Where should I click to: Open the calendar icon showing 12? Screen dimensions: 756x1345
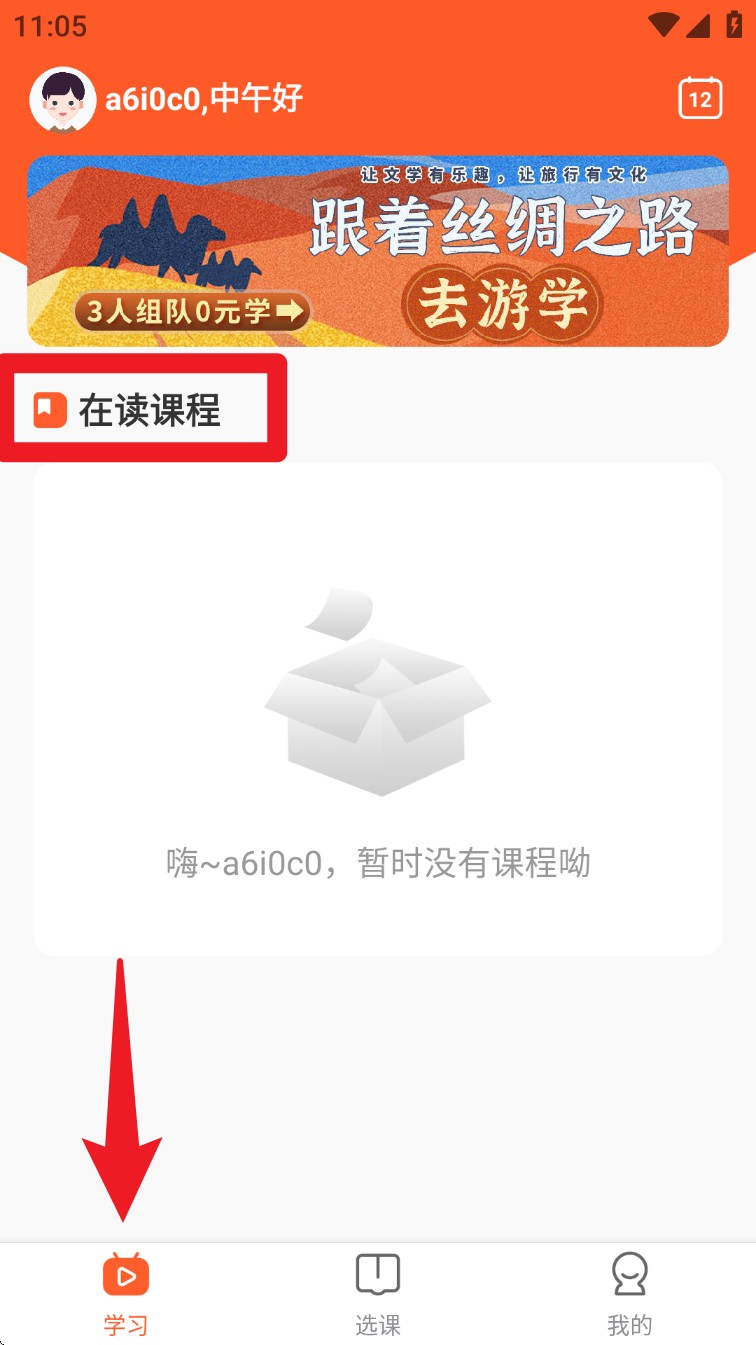700,98
